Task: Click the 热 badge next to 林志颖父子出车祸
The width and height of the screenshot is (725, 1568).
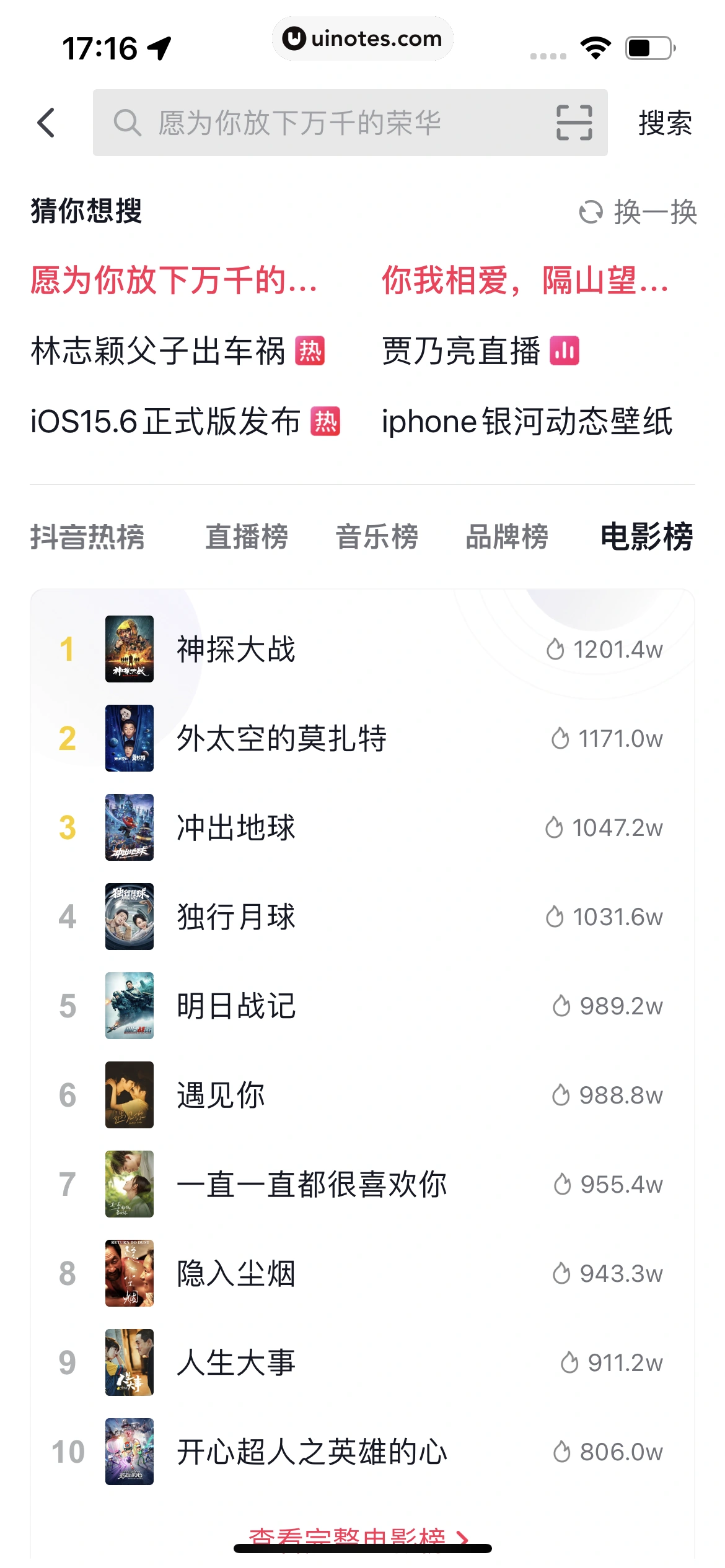Action: click(x=312, y=352)
